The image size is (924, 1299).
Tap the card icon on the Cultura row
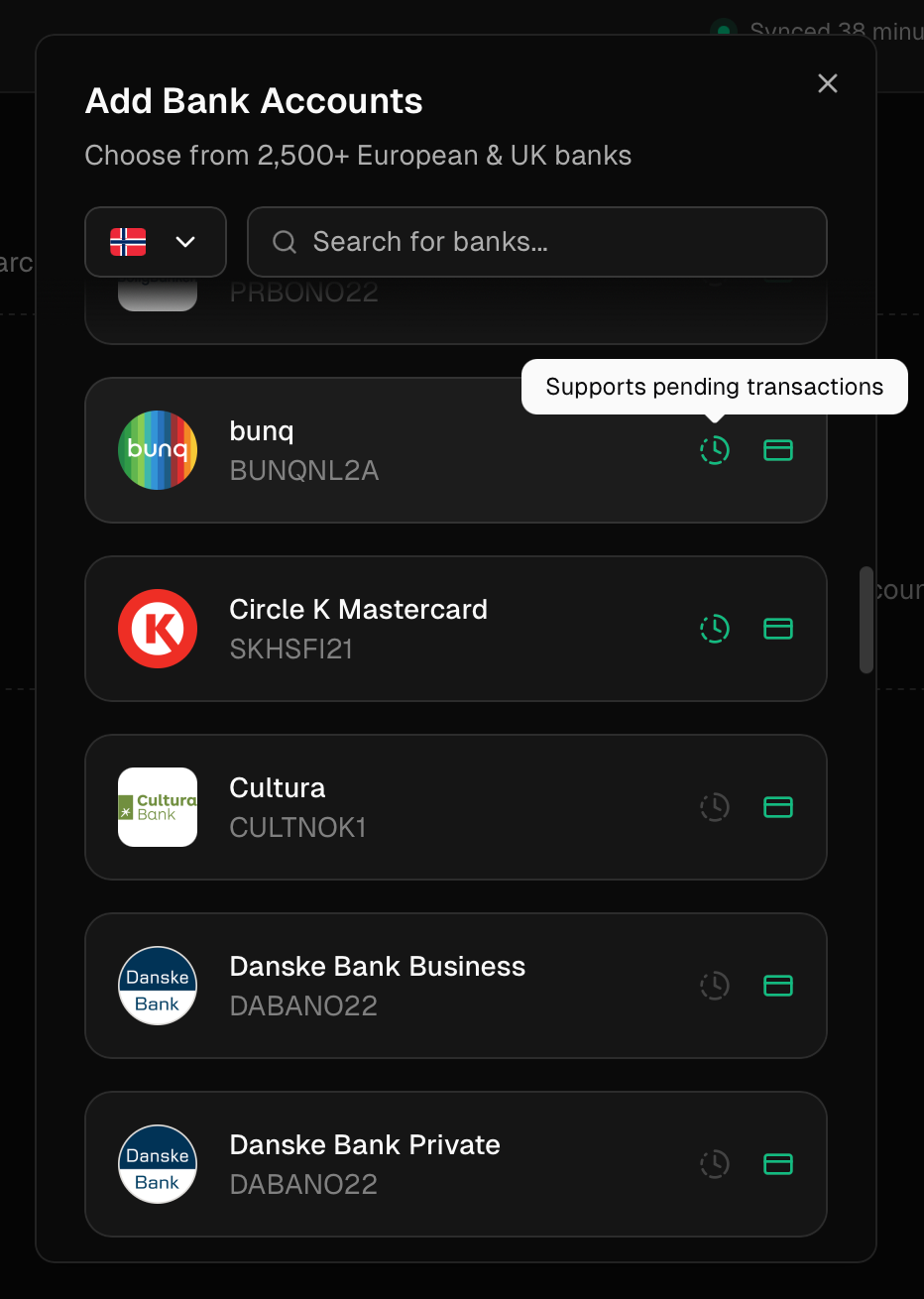[778, 807]
